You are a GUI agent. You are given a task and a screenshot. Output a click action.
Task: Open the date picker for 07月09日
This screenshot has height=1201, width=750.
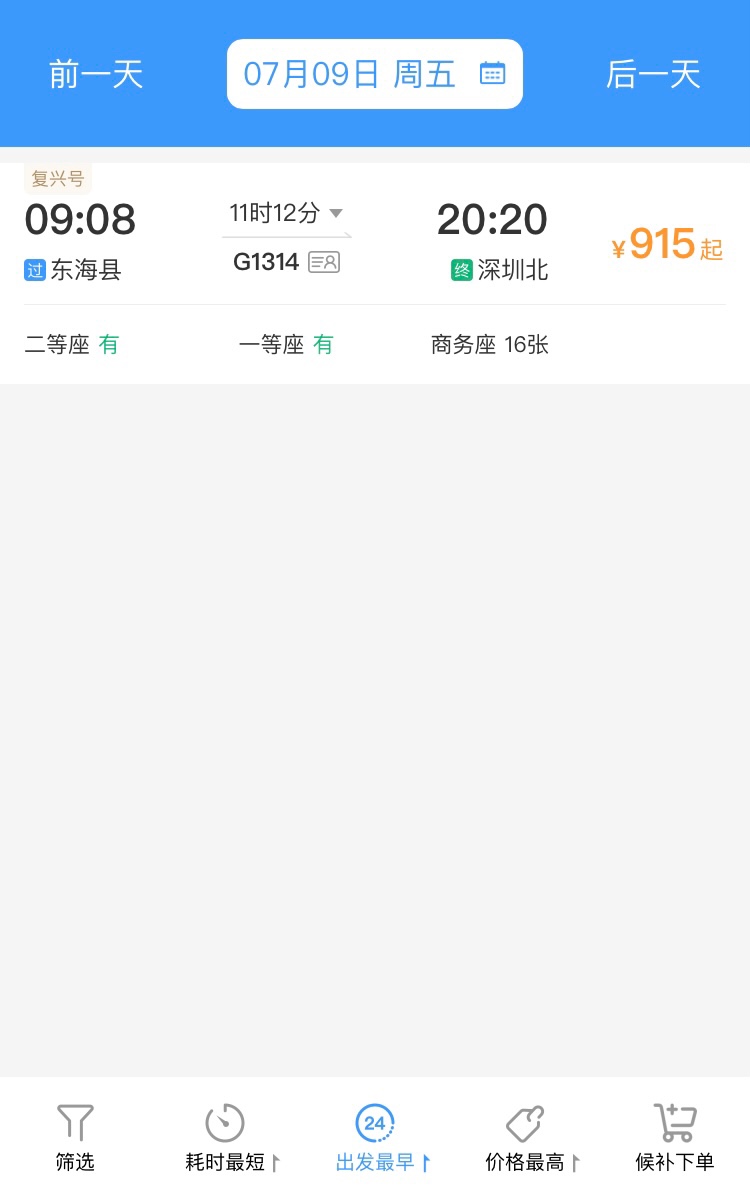375,74
